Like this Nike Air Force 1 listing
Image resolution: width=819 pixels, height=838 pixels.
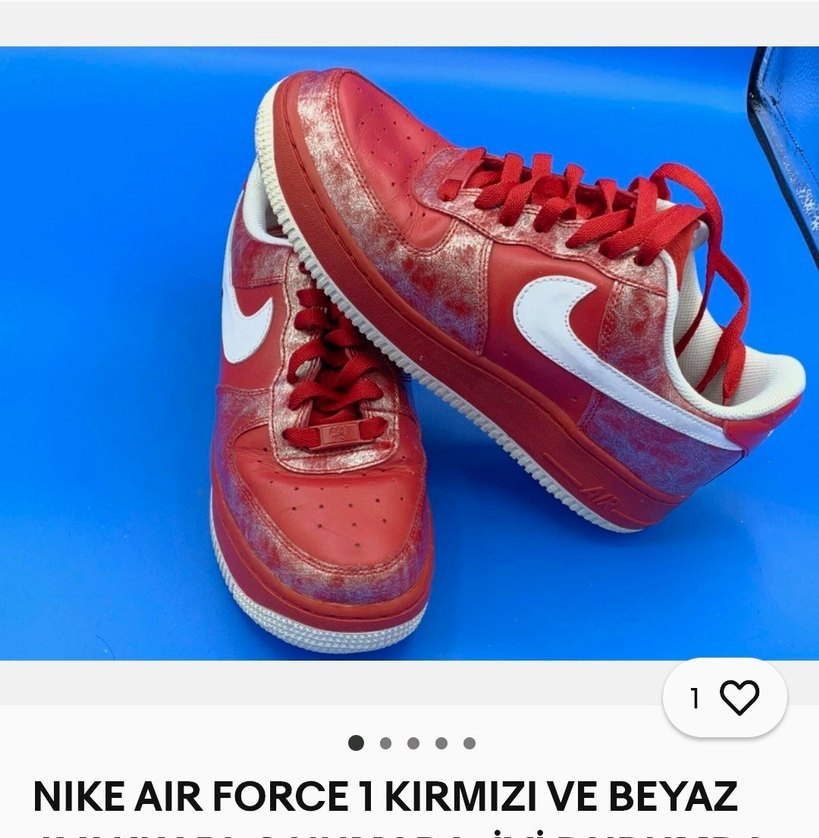738,697
